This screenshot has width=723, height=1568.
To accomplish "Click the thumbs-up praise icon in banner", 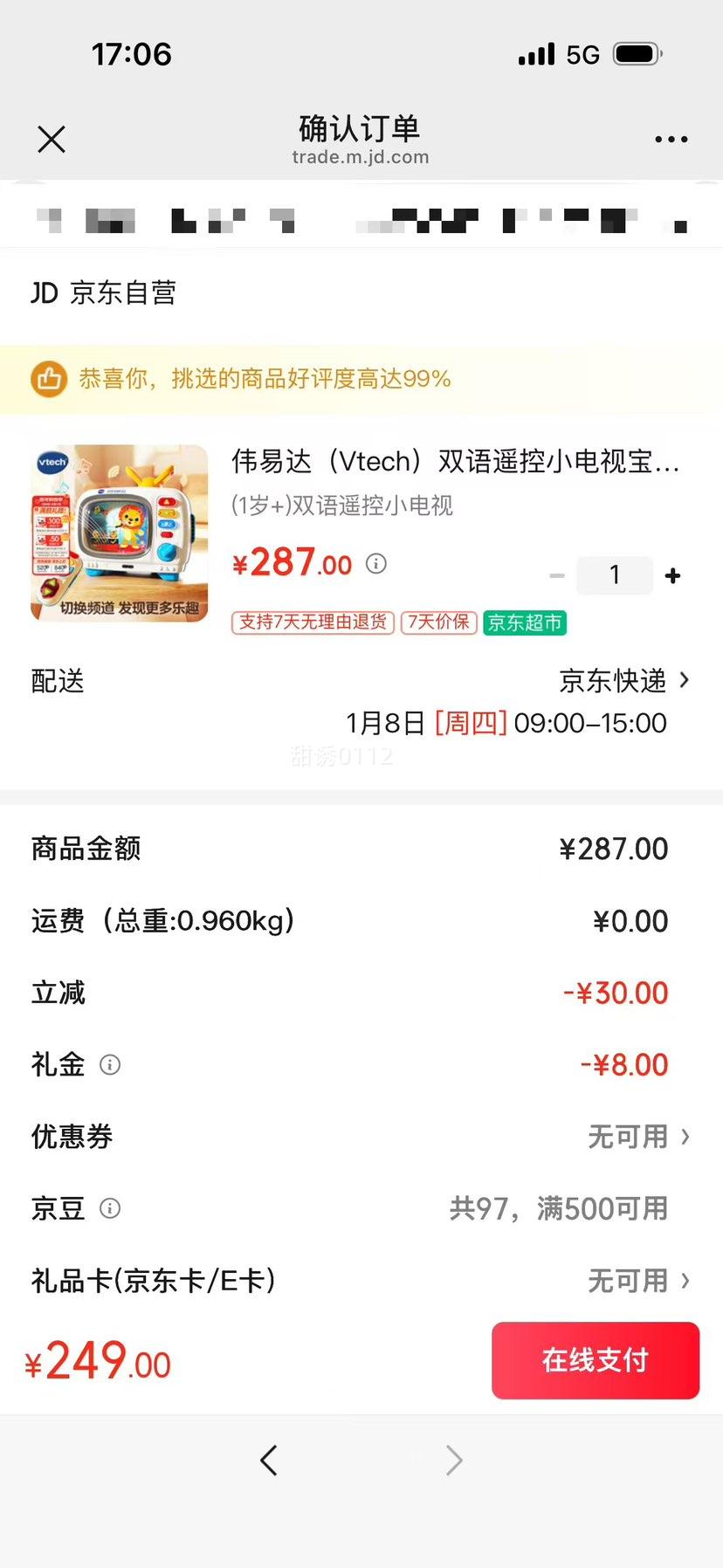I will (x=50, y=380).
